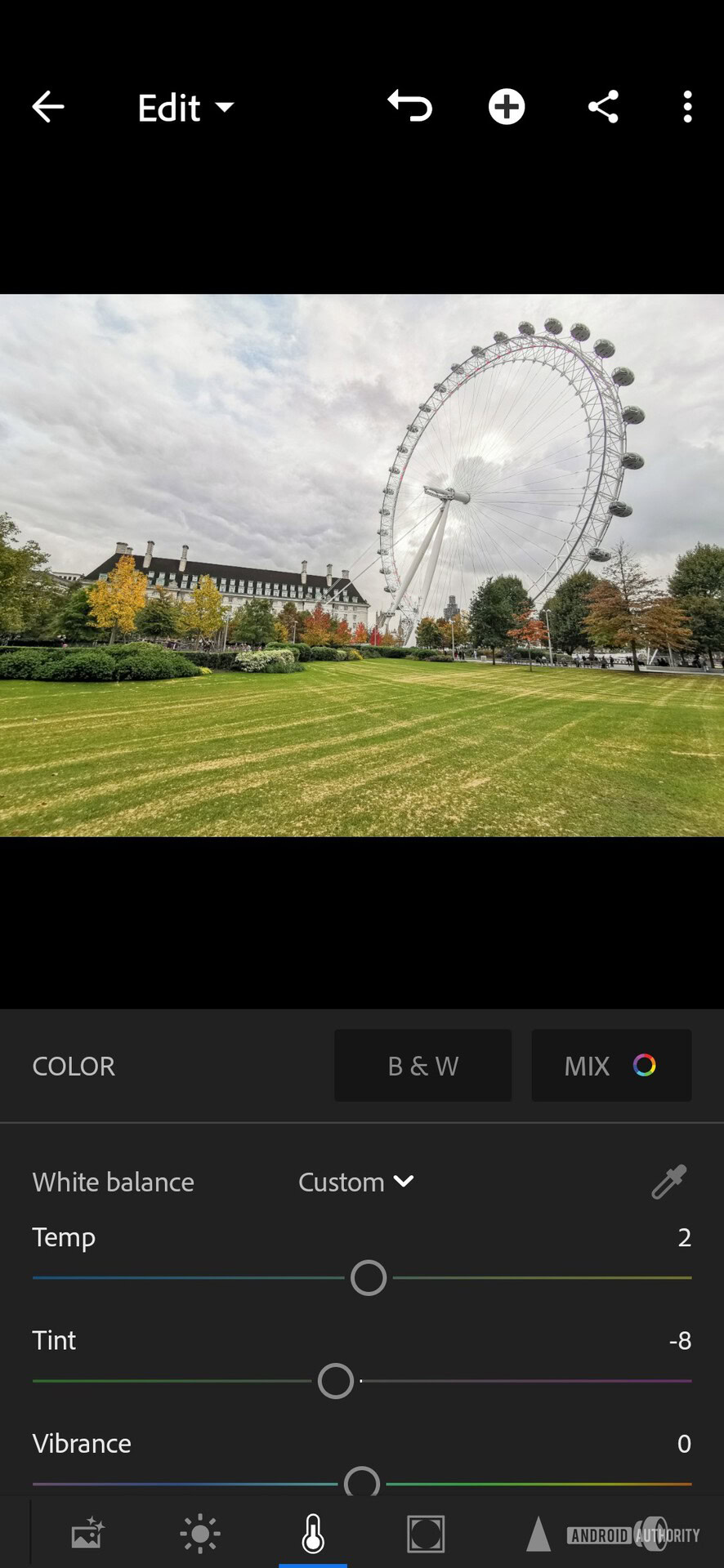
Task: Open the overflow menu
Action: pos(687,107)
